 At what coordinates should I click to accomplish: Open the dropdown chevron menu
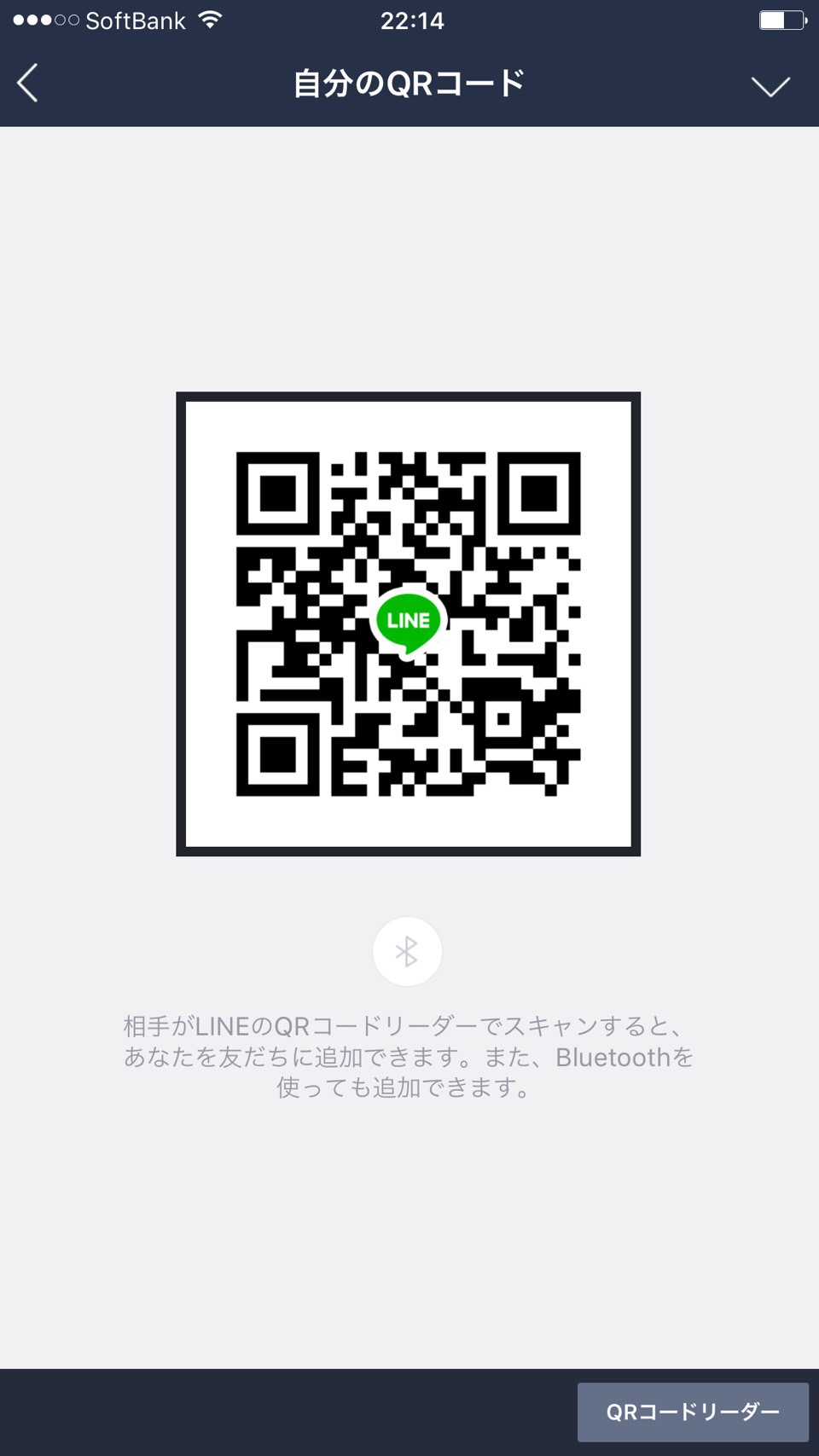[x=770, y=86]
